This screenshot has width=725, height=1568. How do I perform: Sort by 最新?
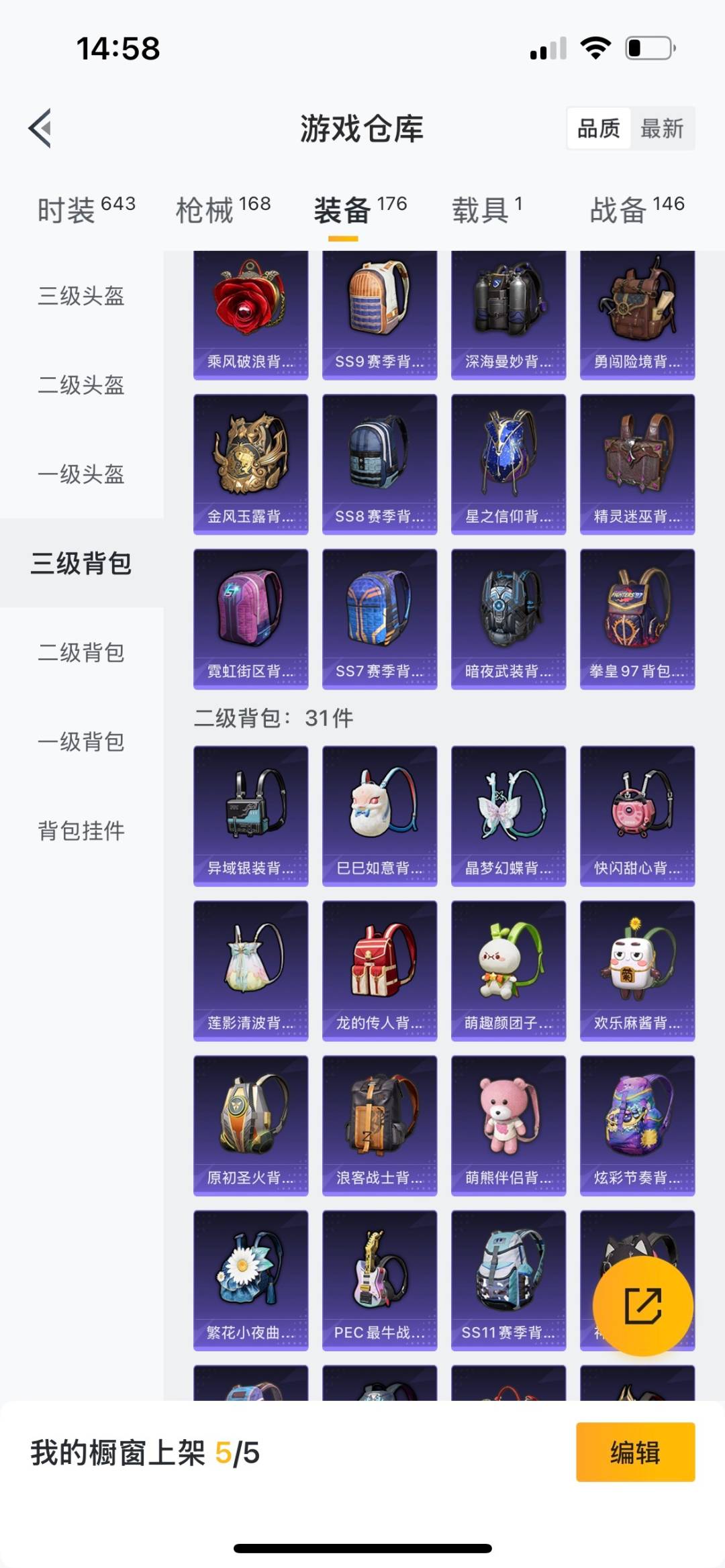661,127
